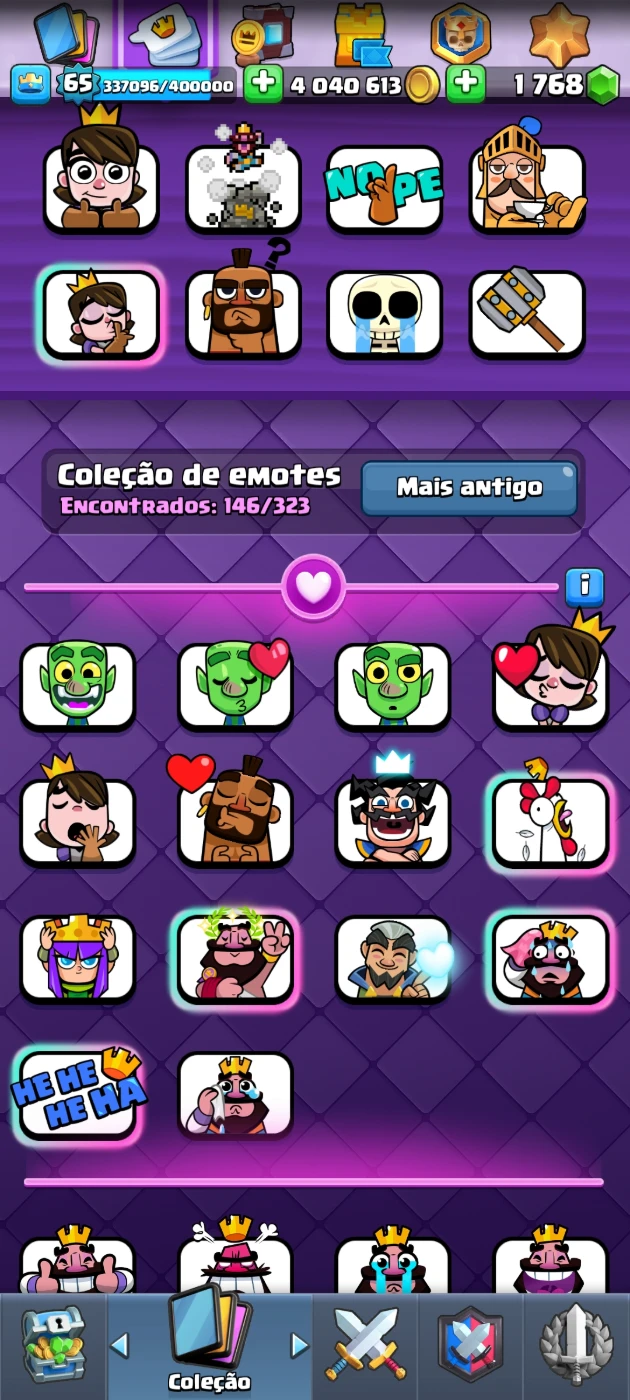Switch to the Battle tab with crossed swords

tap(366, 1345)
